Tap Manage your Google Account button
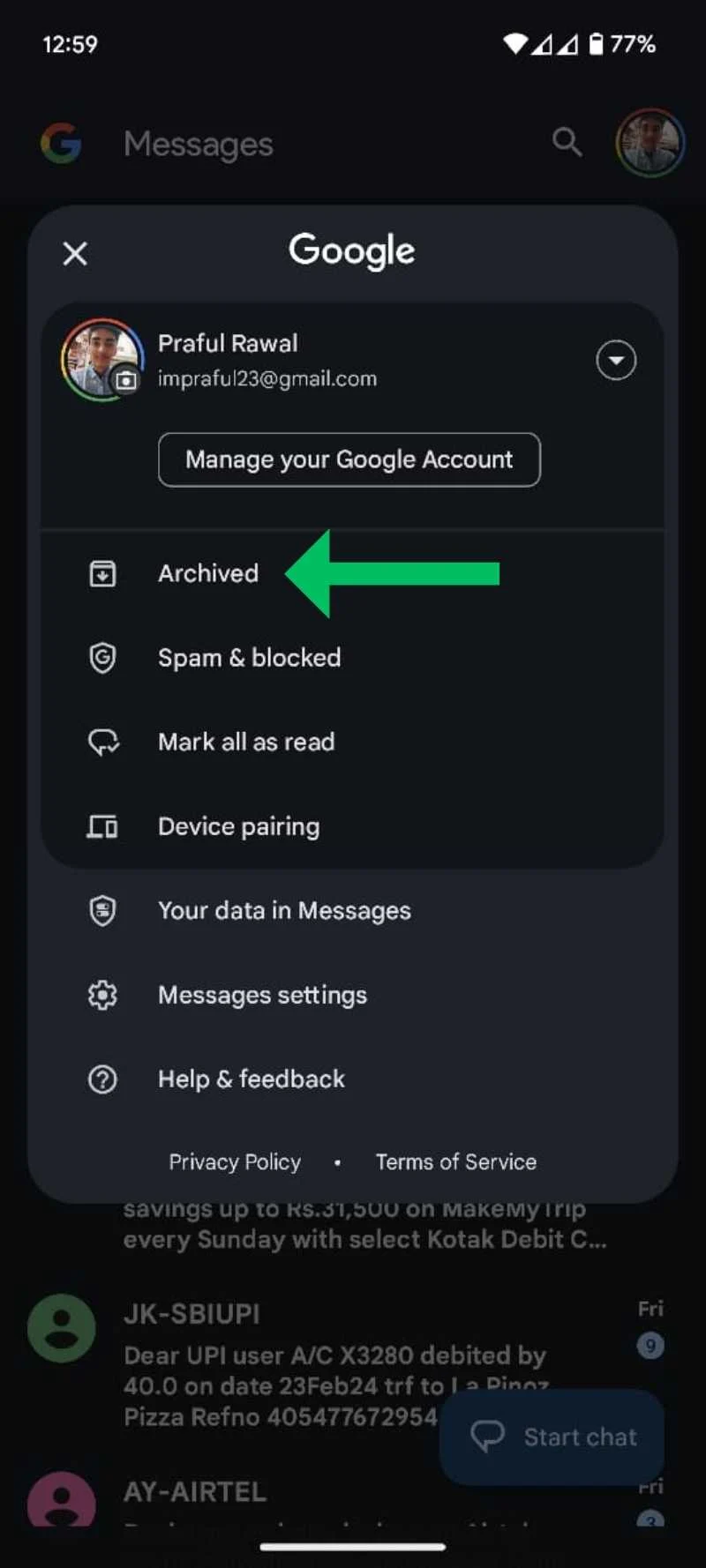Image resolution: width=706 pixels, height=1568 pixels. coord(349,459)
